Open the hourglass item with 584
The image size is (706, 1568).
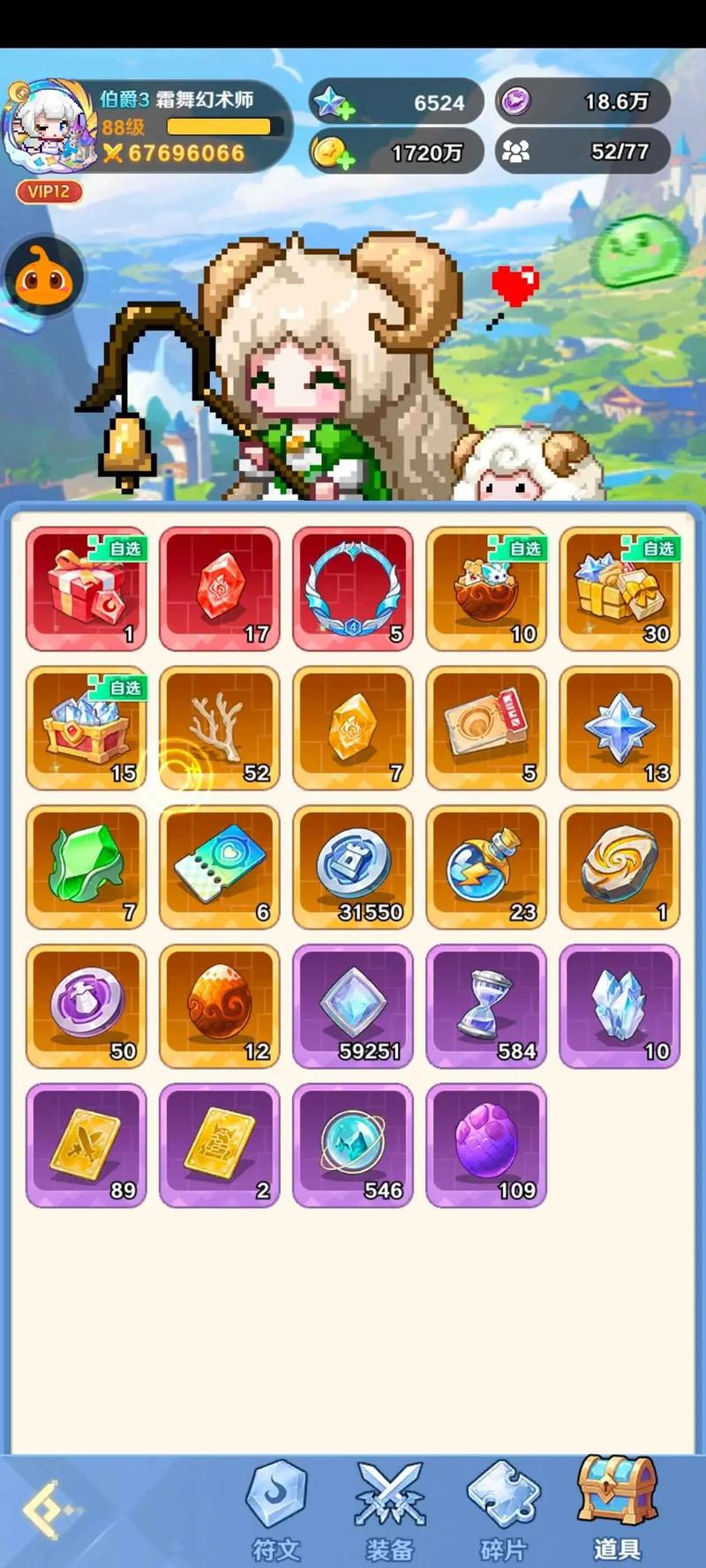click(486, 1006)
